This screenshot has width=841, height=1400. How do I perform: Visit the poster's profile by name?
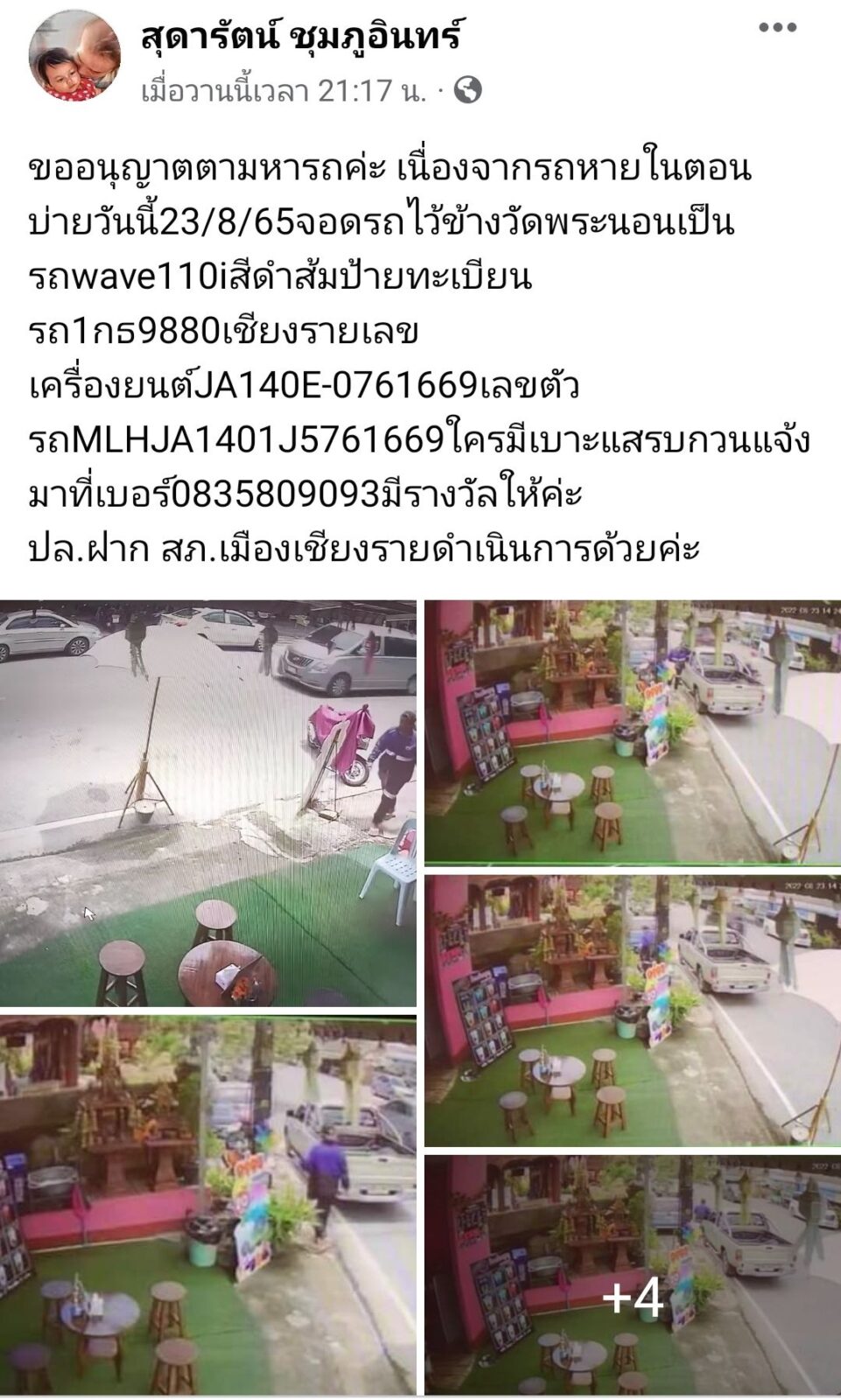coord(301,37)
